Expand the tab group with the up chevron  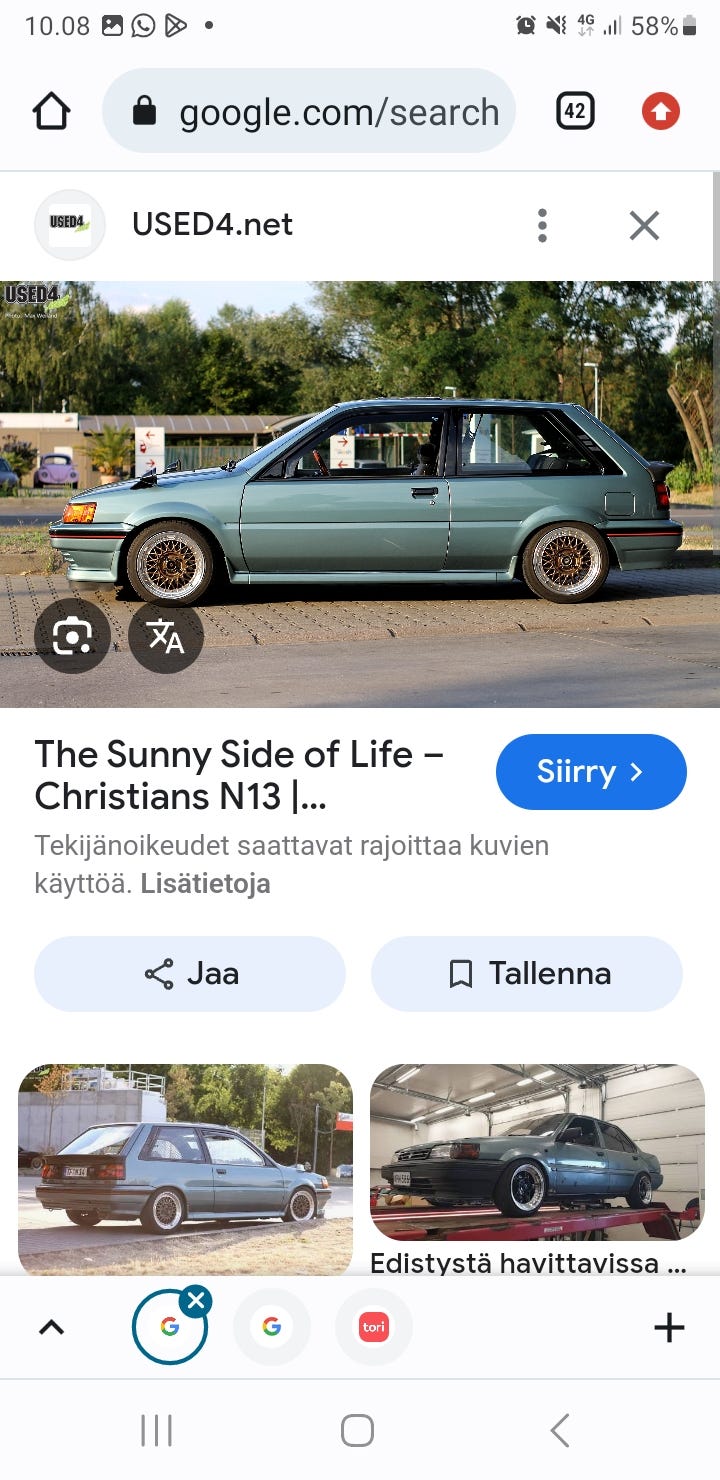click(x=51, y=1327)
